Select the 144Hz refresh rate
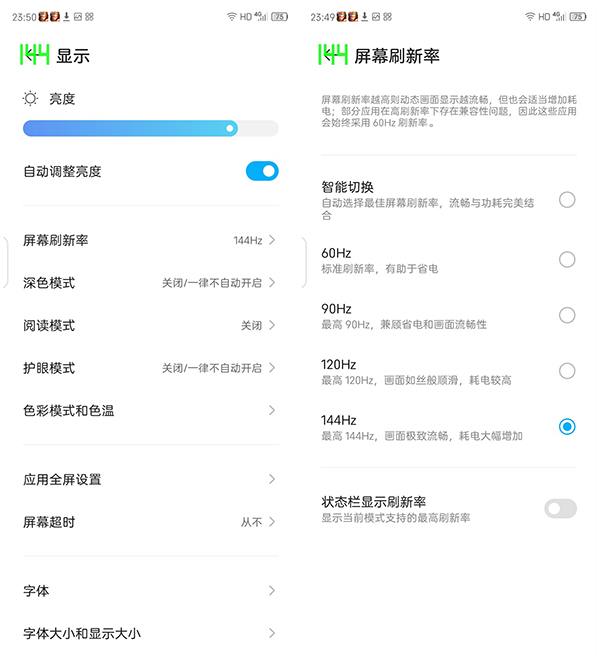Viewport: 600px width, 662px height. tap(567, 427)
